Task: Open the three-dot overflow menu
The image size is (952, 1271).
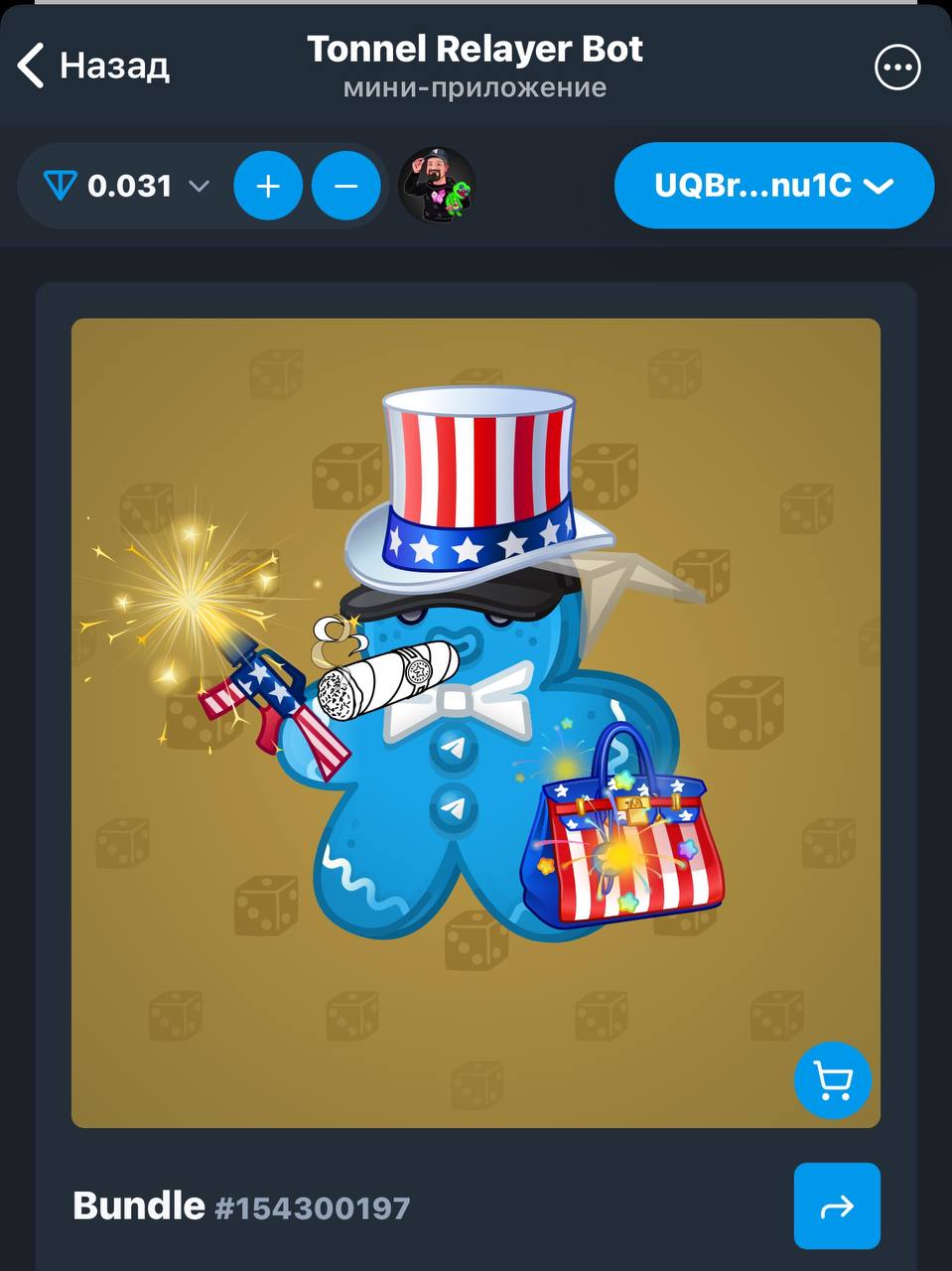Action: click(897, 67)
